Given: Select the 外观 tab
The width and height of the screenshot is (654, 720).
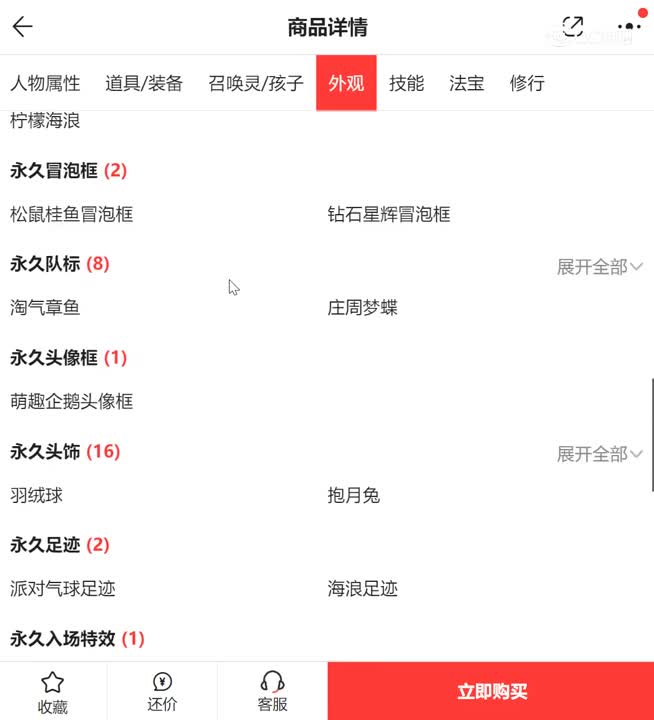Looking at the screenshot, I should coord(346,83).
